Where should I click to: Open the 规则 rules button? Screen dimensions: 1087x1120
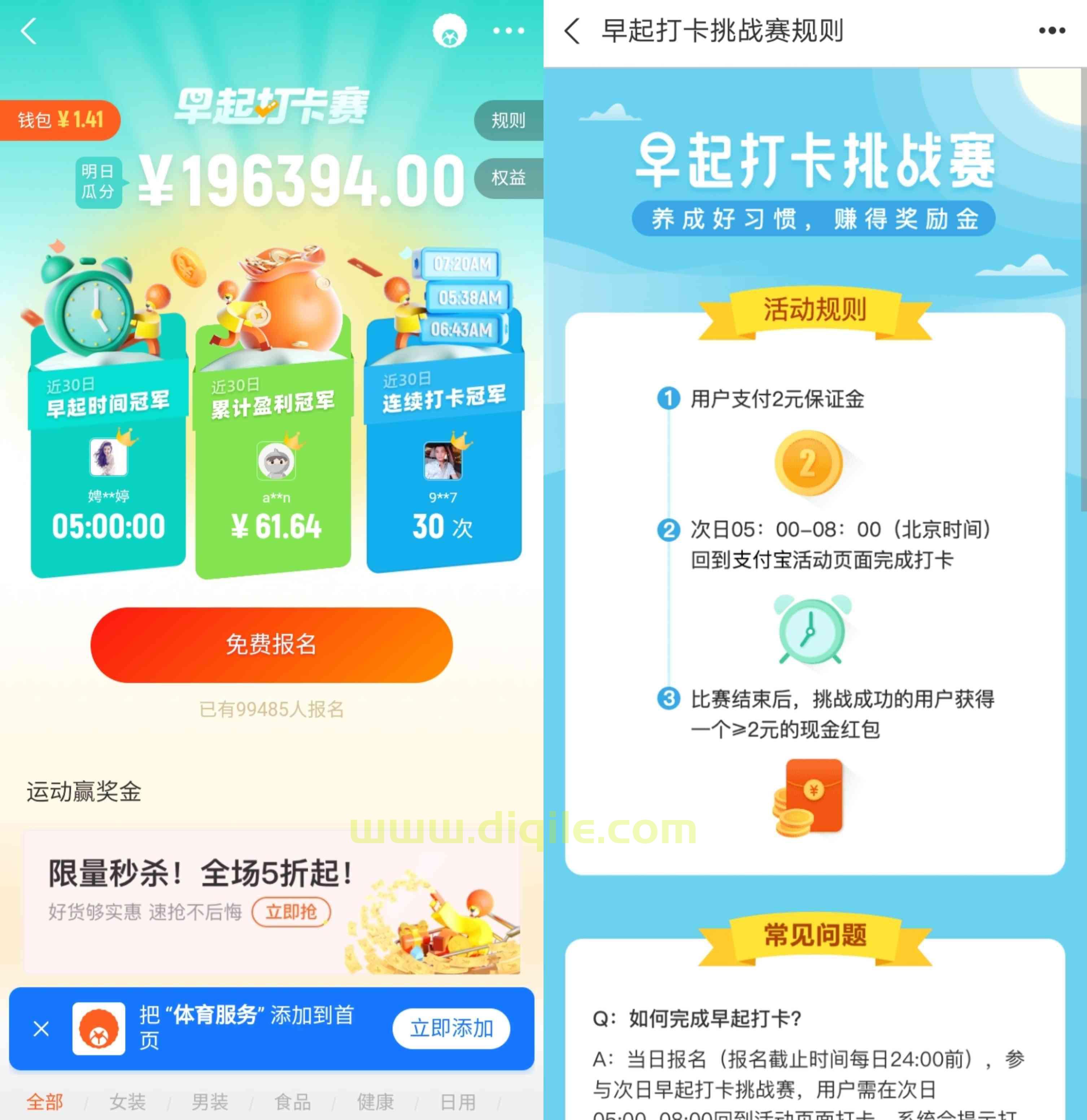point(508,121)
